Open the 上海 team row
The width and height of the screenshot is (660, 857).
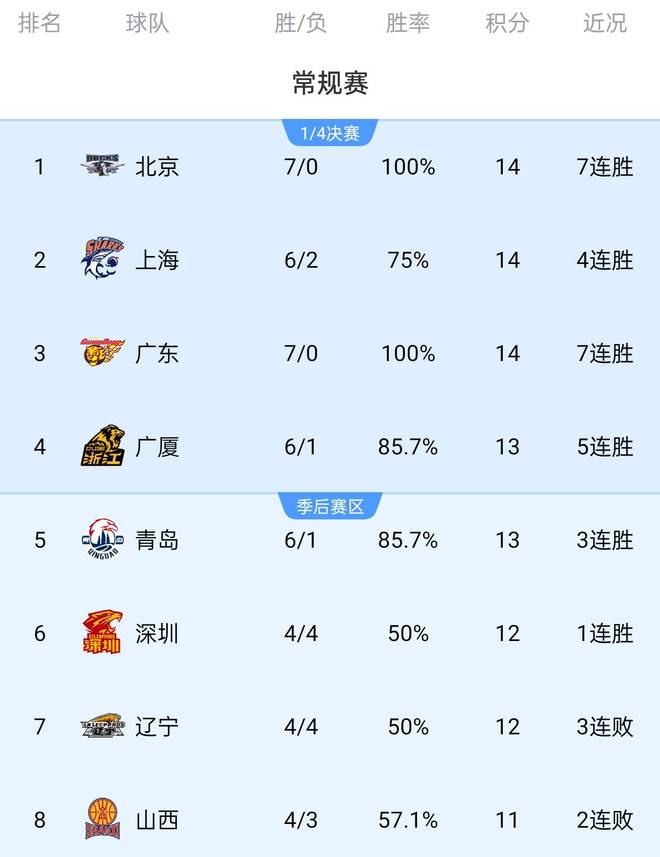(157, 260)
